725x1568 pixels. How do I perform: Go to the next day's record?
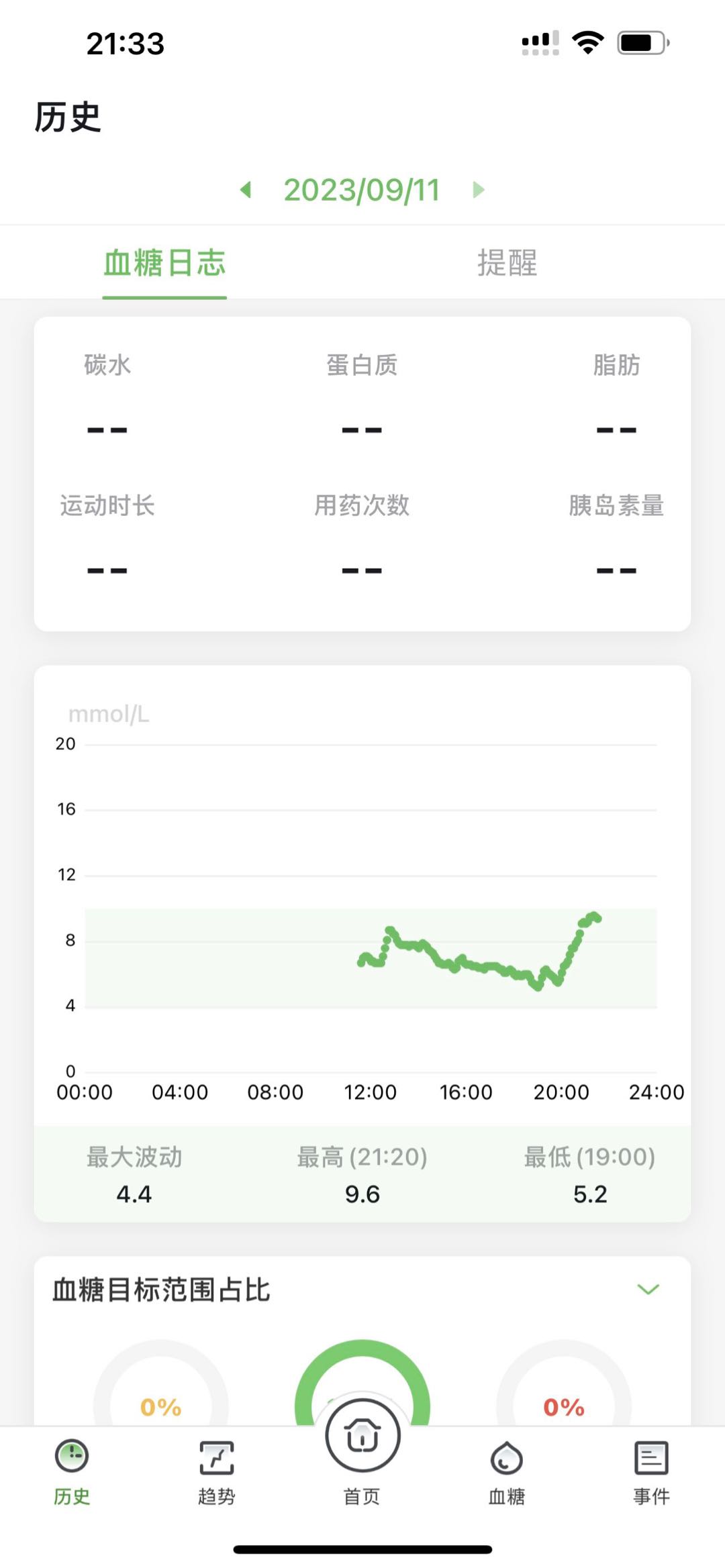coord(479,190)
